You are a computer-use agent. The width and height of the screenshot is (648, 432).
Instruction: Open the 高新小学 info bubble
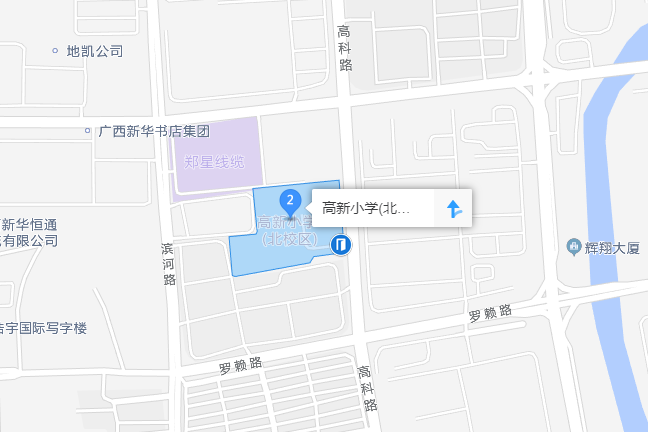coord(367,209)
